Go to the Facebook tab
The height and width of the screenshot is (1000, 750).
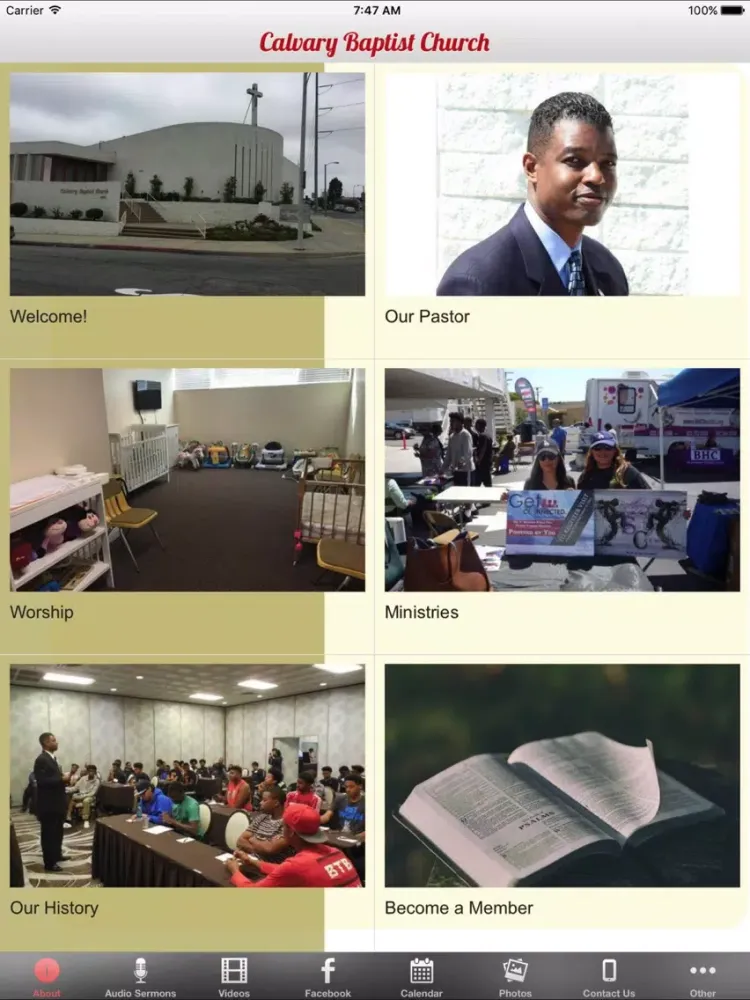click(328, 976)
